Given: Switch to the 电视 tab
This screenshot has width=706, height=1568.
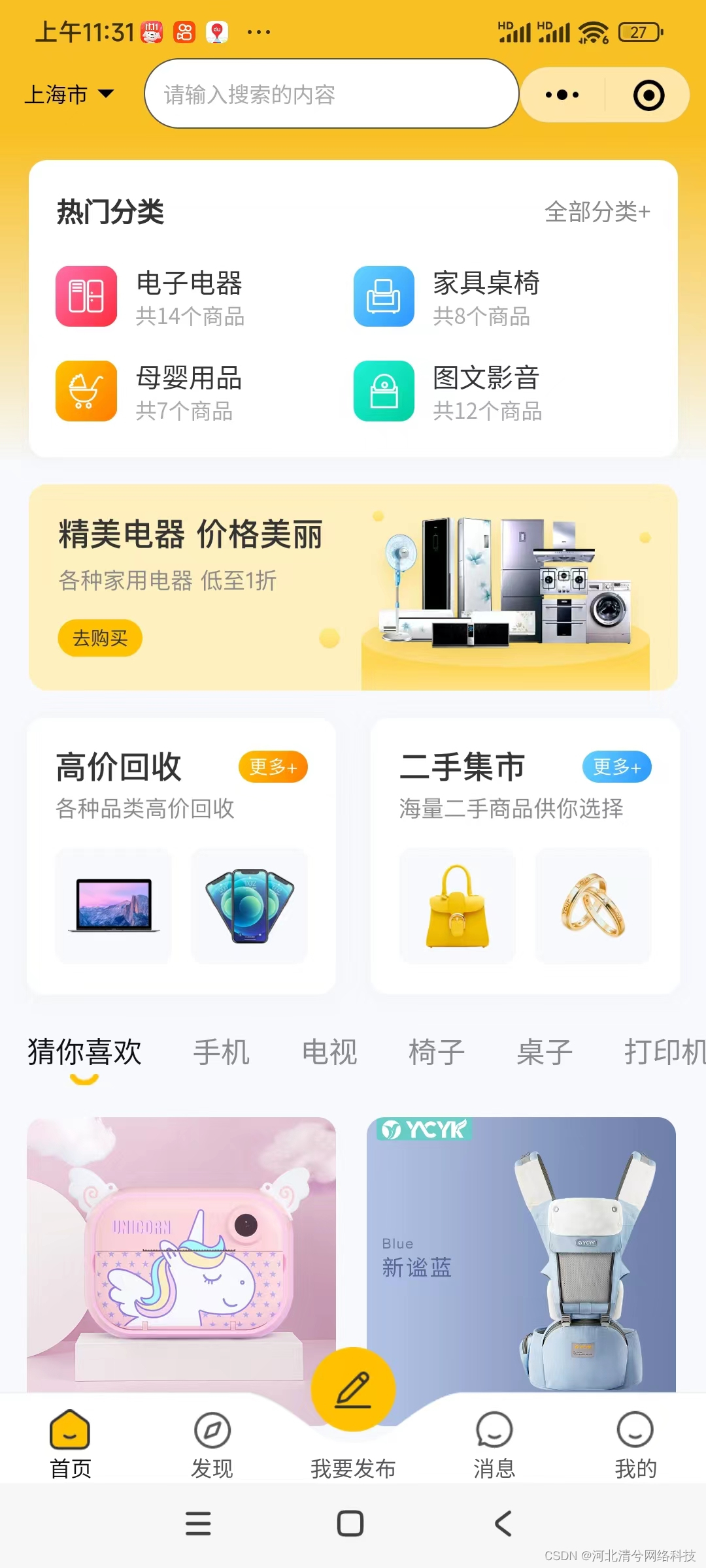Looking at the screenshot, I should click(x=329, y=1053).
